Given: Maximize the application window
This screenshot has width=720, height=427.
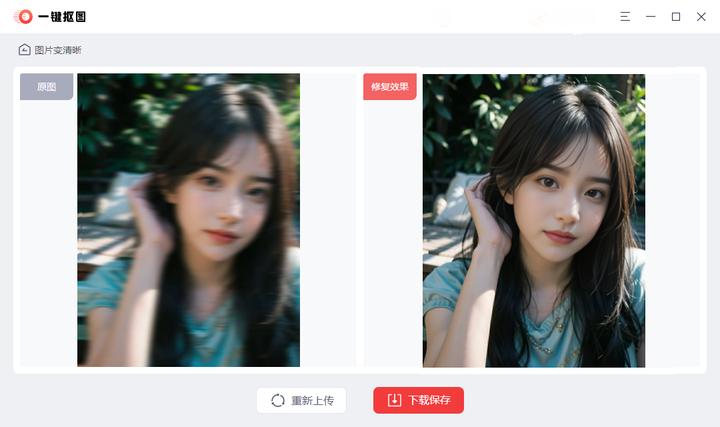Looking at the screenshot, I should coord(676,16).
